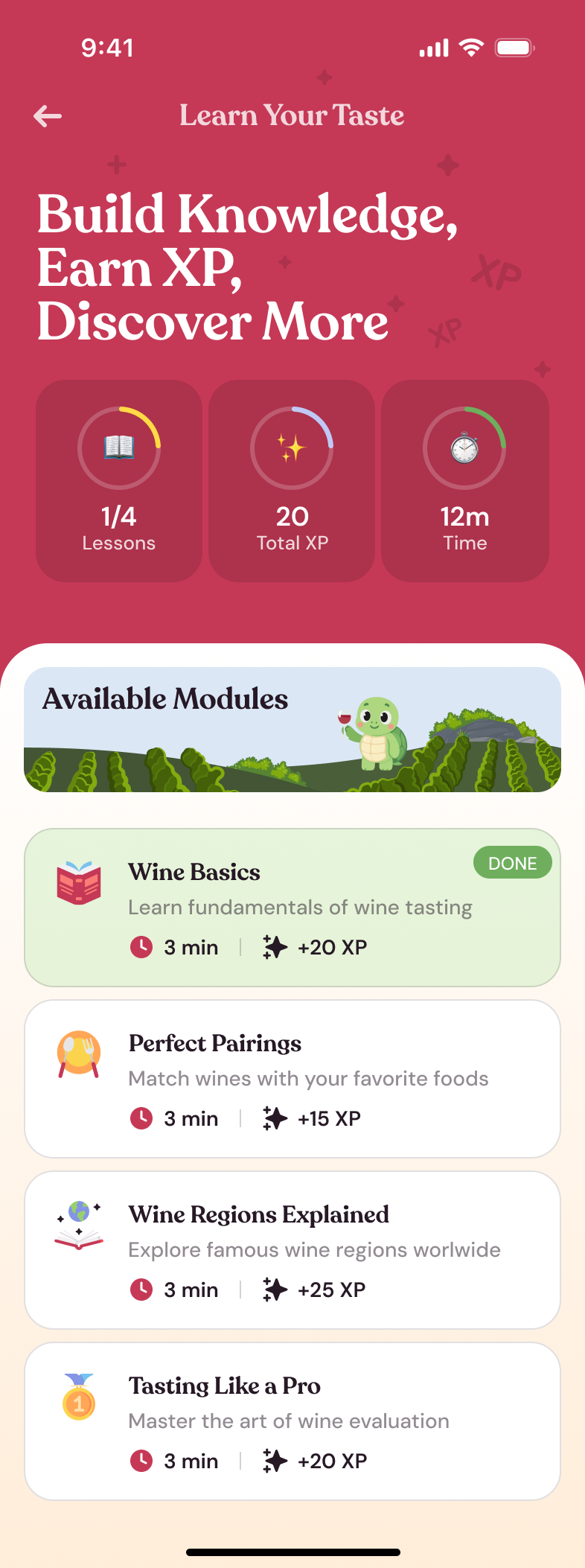Tap the back arrow to leave Learn Your Taste

pyautogui.click(x=47, y=115)
